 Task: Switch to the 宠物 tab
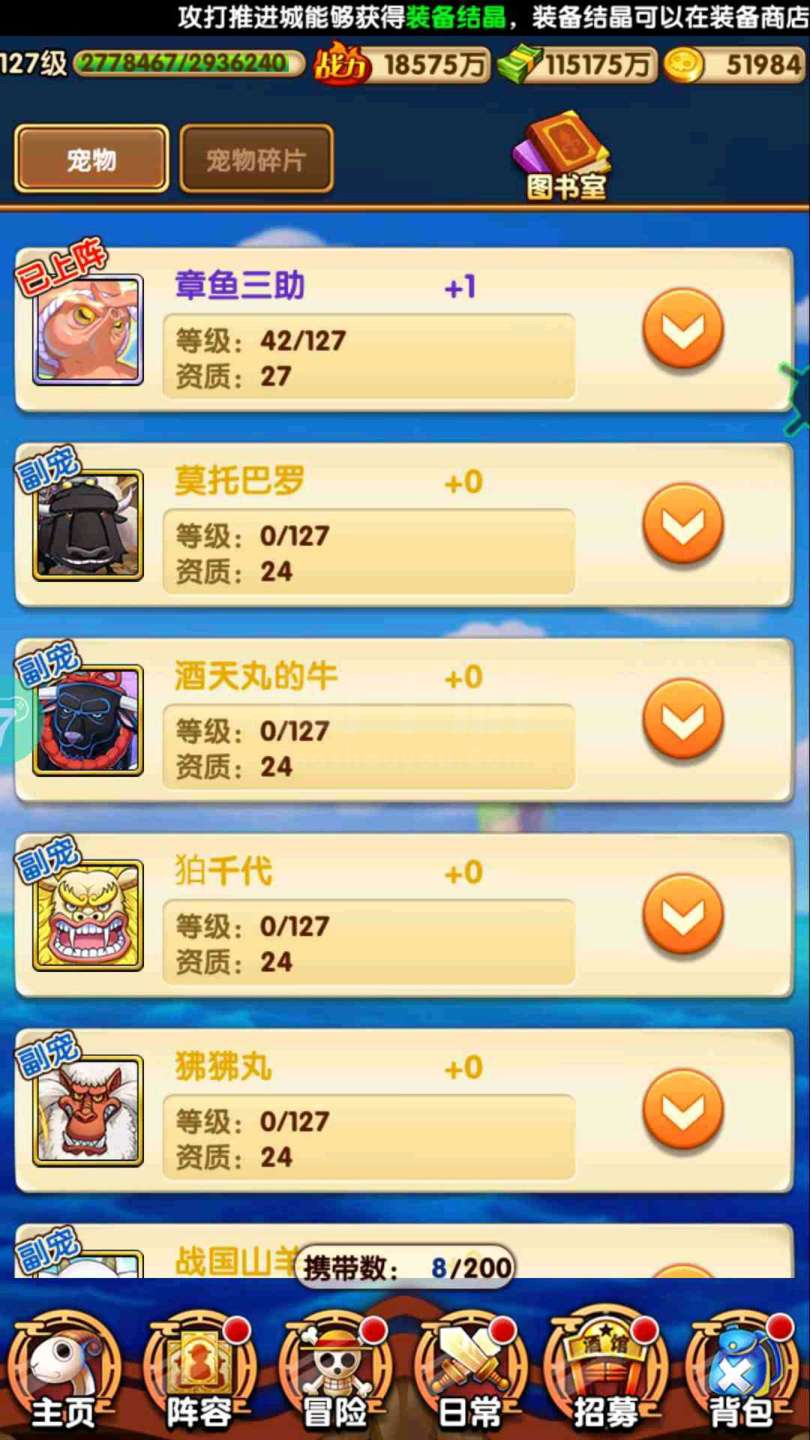click(x=91, y=159)
